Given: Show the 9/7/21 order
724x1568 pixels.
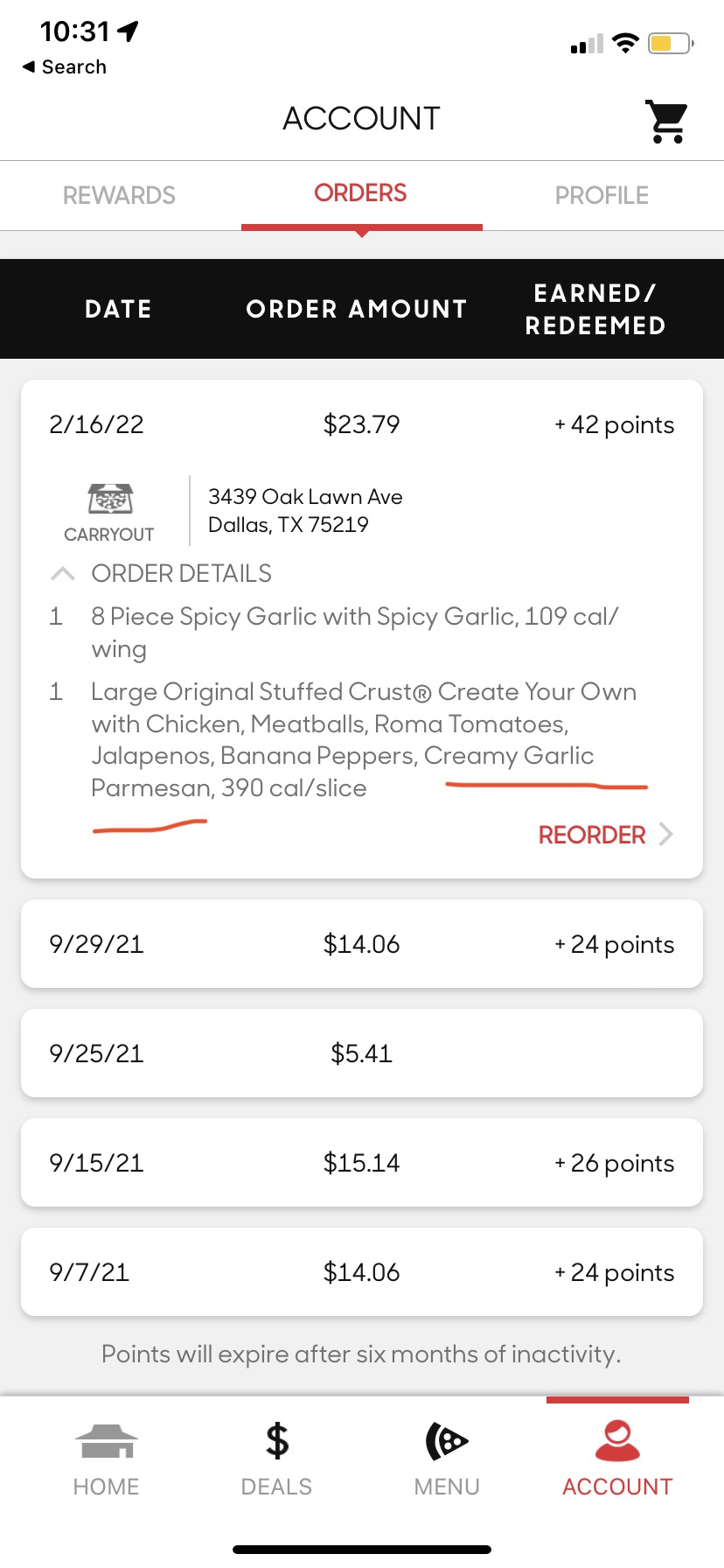Looking at the screenshot, I should [362, 1272].
